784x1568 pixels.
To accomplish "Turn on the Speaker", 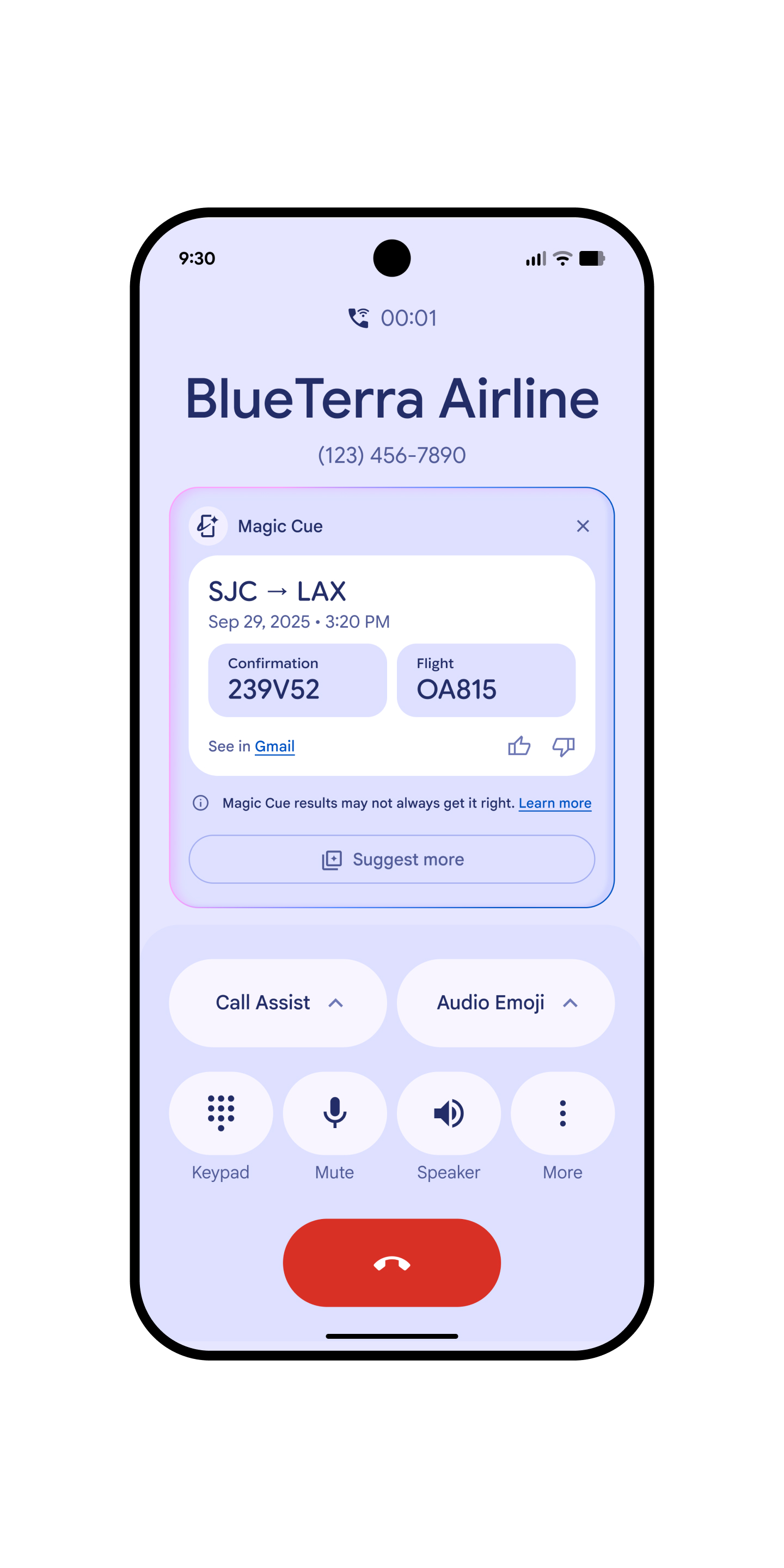I will click(x=449, y=1113).
